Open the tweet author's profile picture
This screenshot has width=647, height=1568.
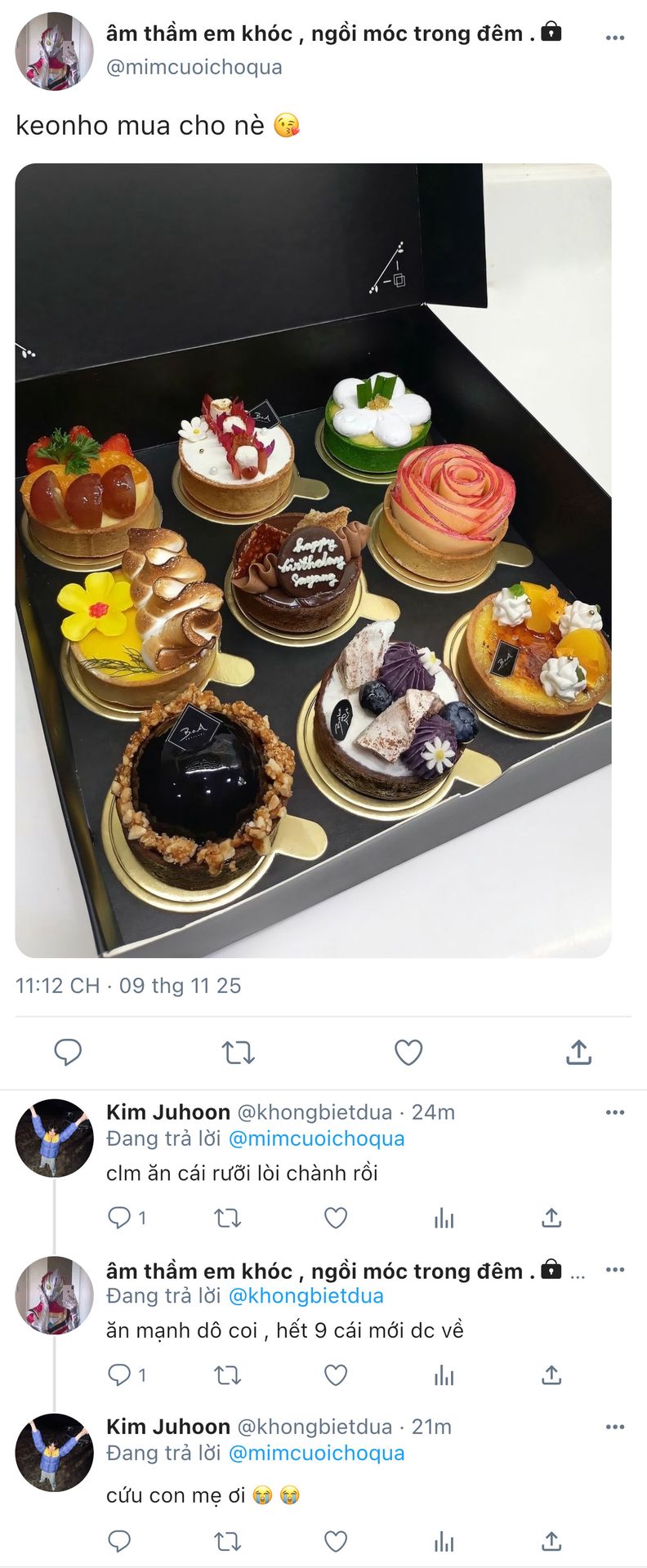tap(55, 51)
